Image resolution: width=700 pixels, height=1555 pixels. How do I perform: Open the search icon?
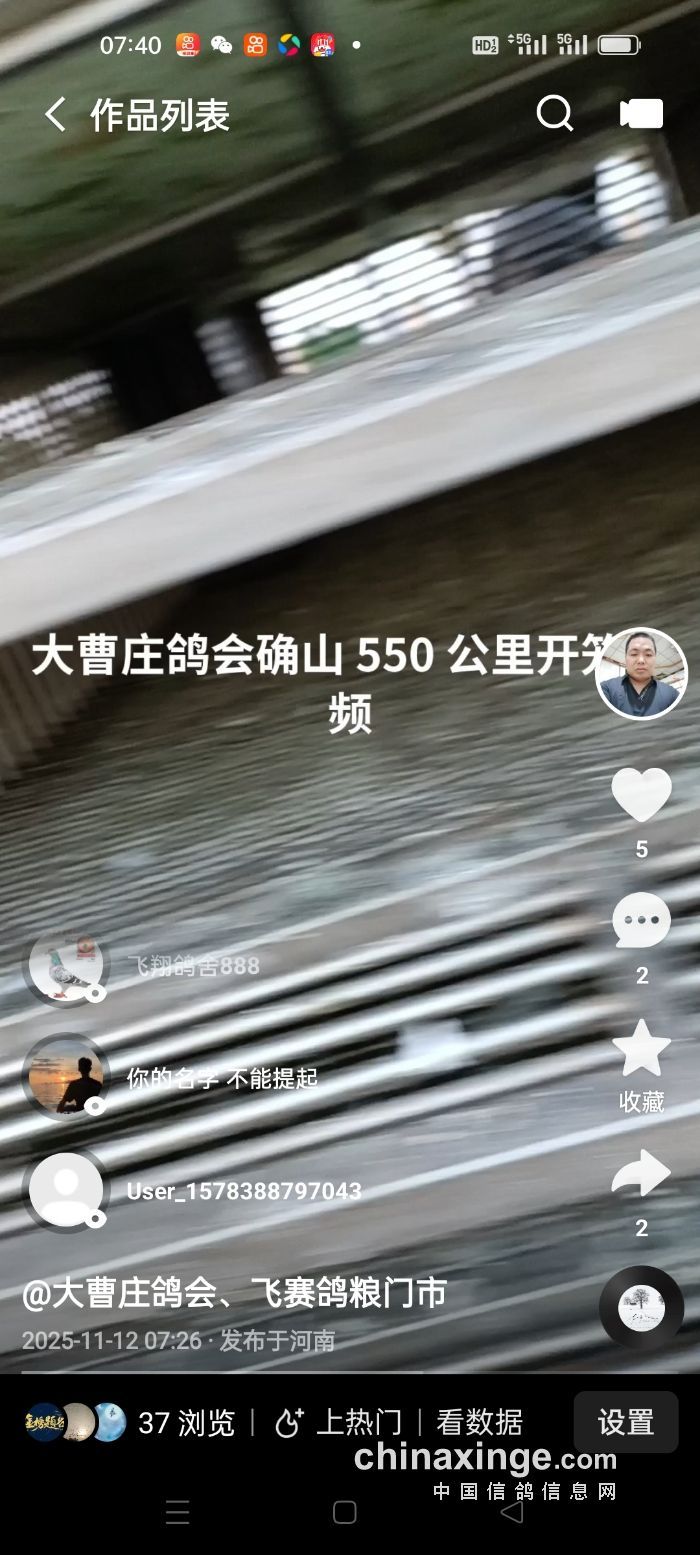point(554,114)
